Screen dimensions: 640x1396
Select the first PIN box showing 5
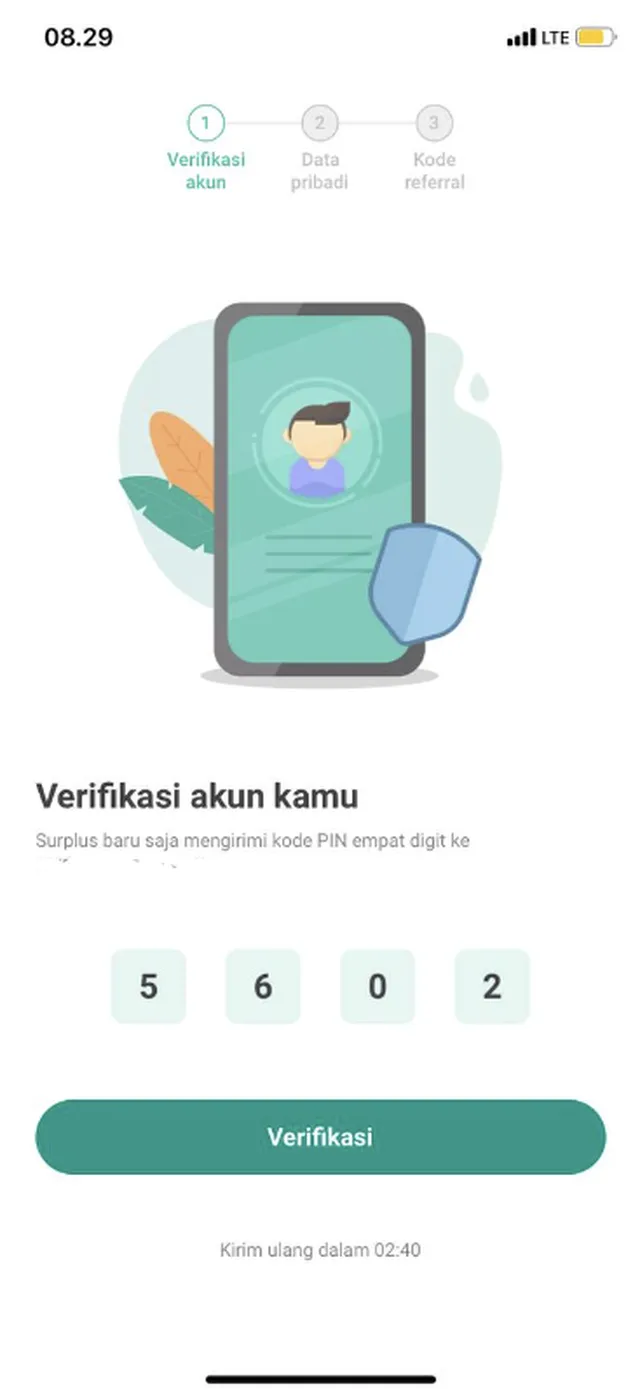pos(148,987)
